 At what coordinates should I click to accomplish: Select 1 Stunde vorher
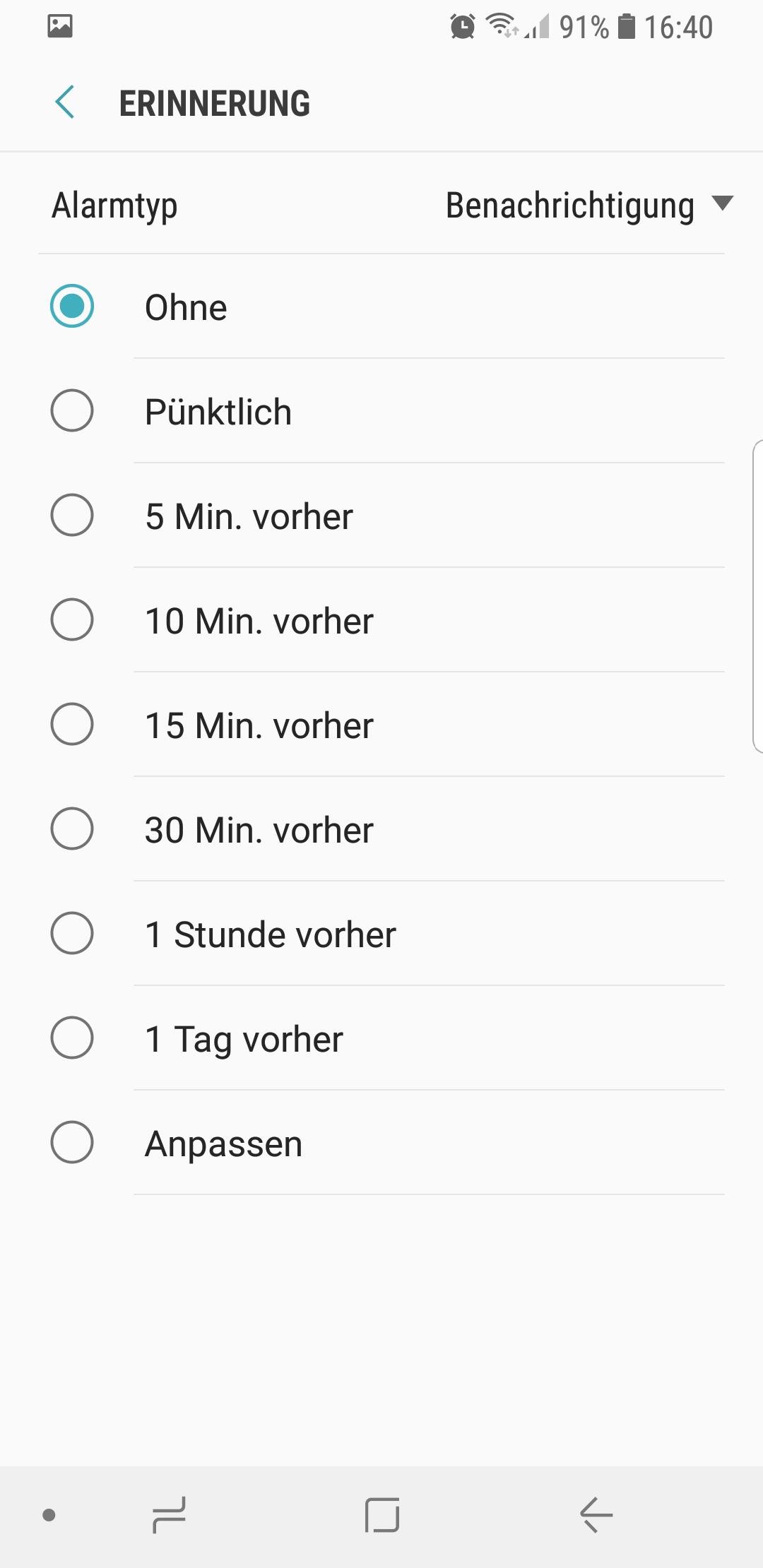(72, 934)
